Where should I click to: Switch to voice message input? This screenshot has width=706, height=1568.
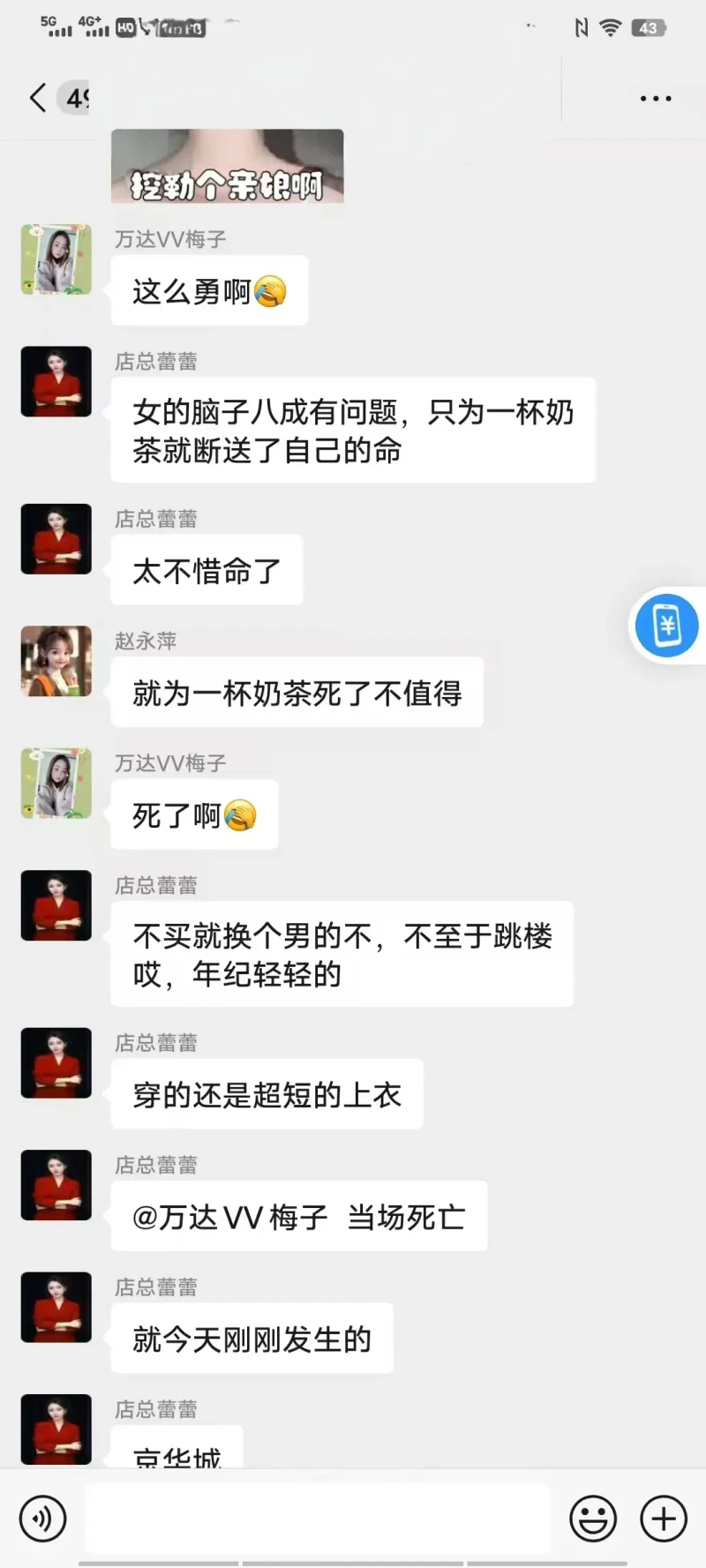(42, 1519)
